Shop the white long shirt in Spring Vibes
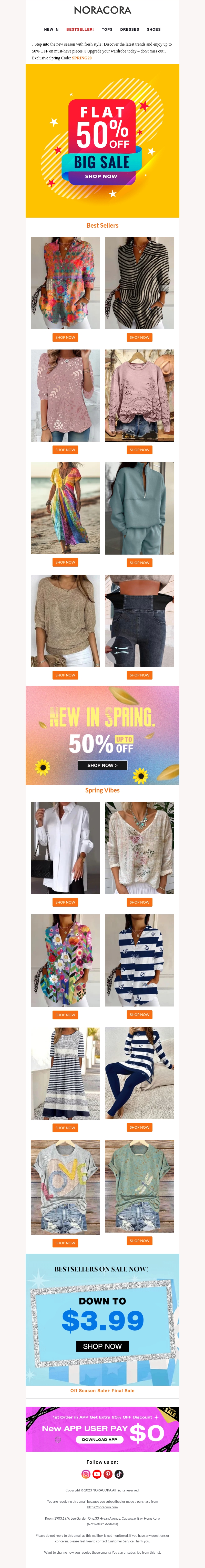 point(65,902)
